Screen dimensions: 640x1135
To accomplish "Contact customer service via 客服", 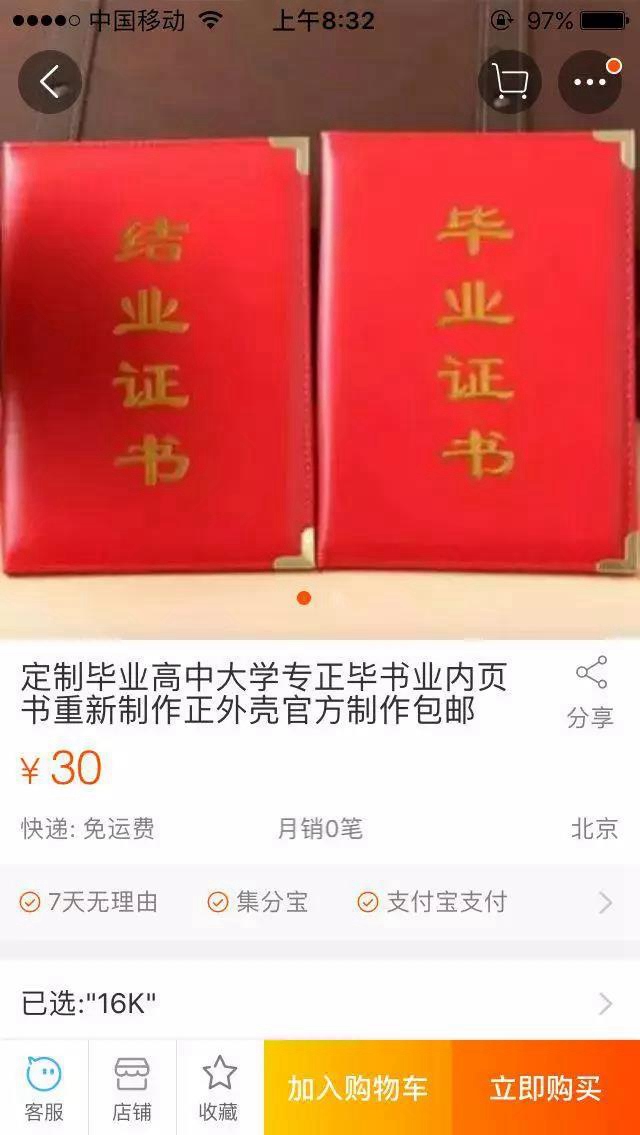I will point(44,1087).
